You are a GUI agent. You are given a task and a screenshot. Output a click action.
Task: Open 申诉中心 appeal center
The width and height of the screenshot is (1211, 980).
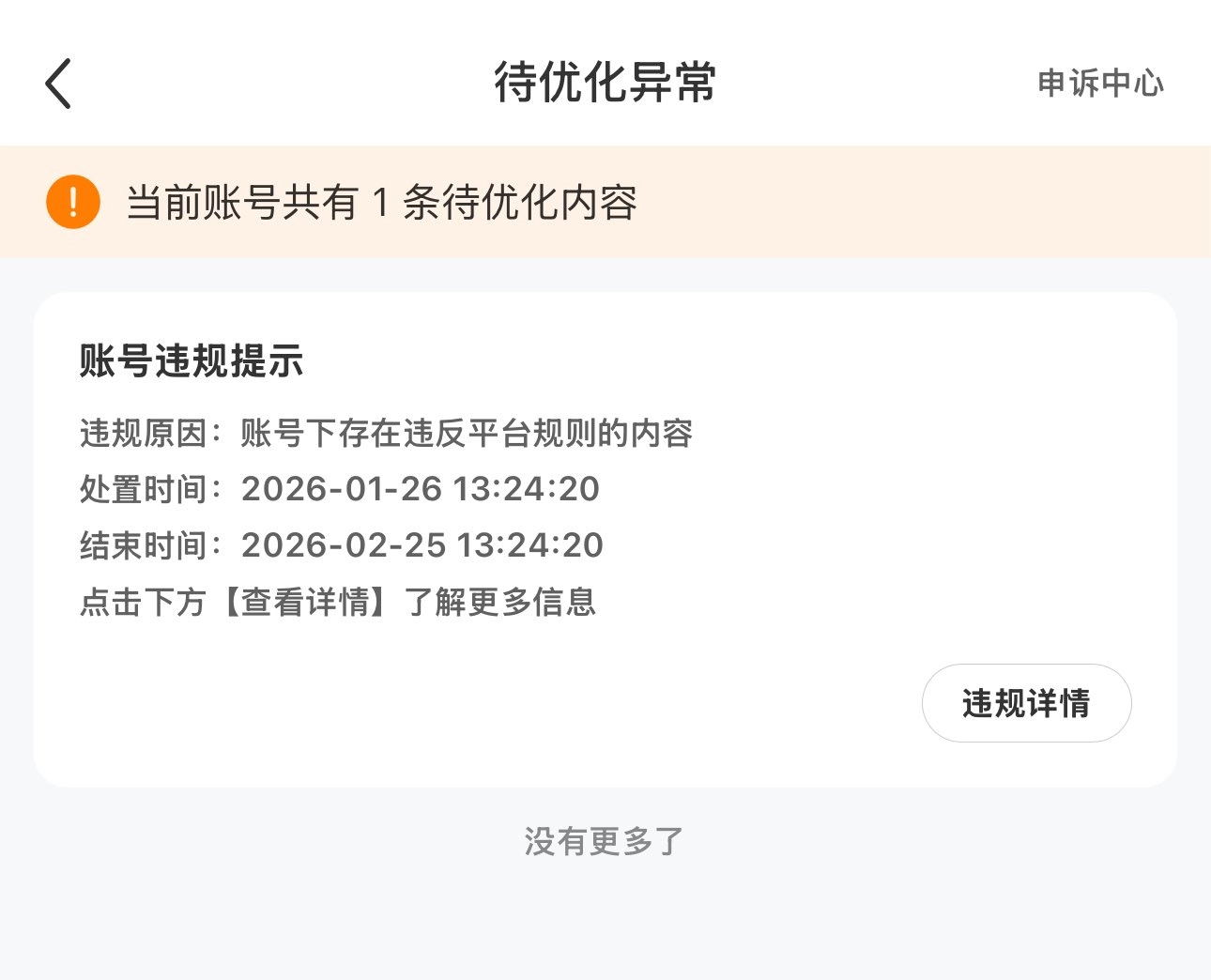[1100, 84]
